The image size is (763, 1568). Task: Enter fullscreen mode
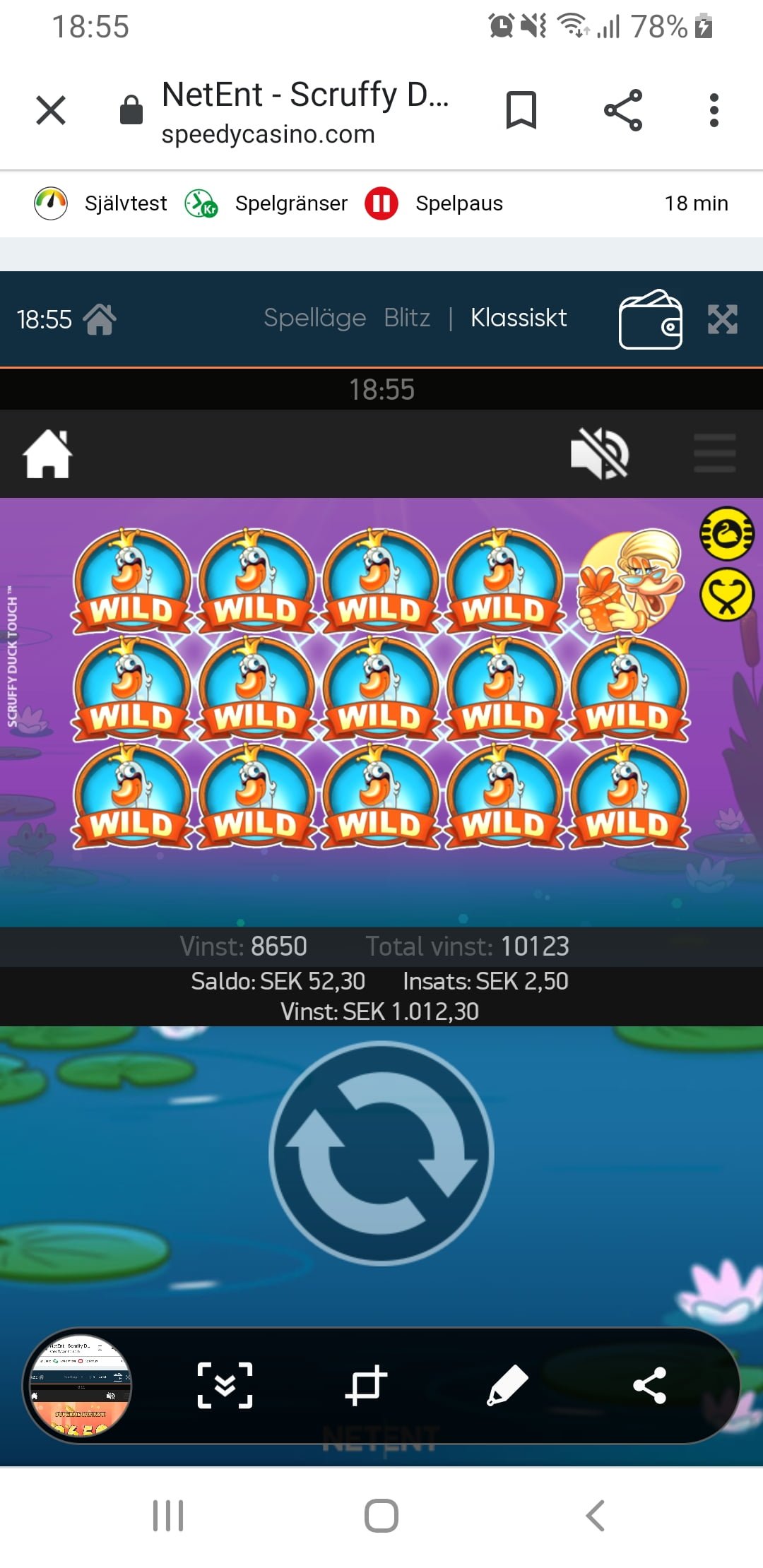click(723, 319)
